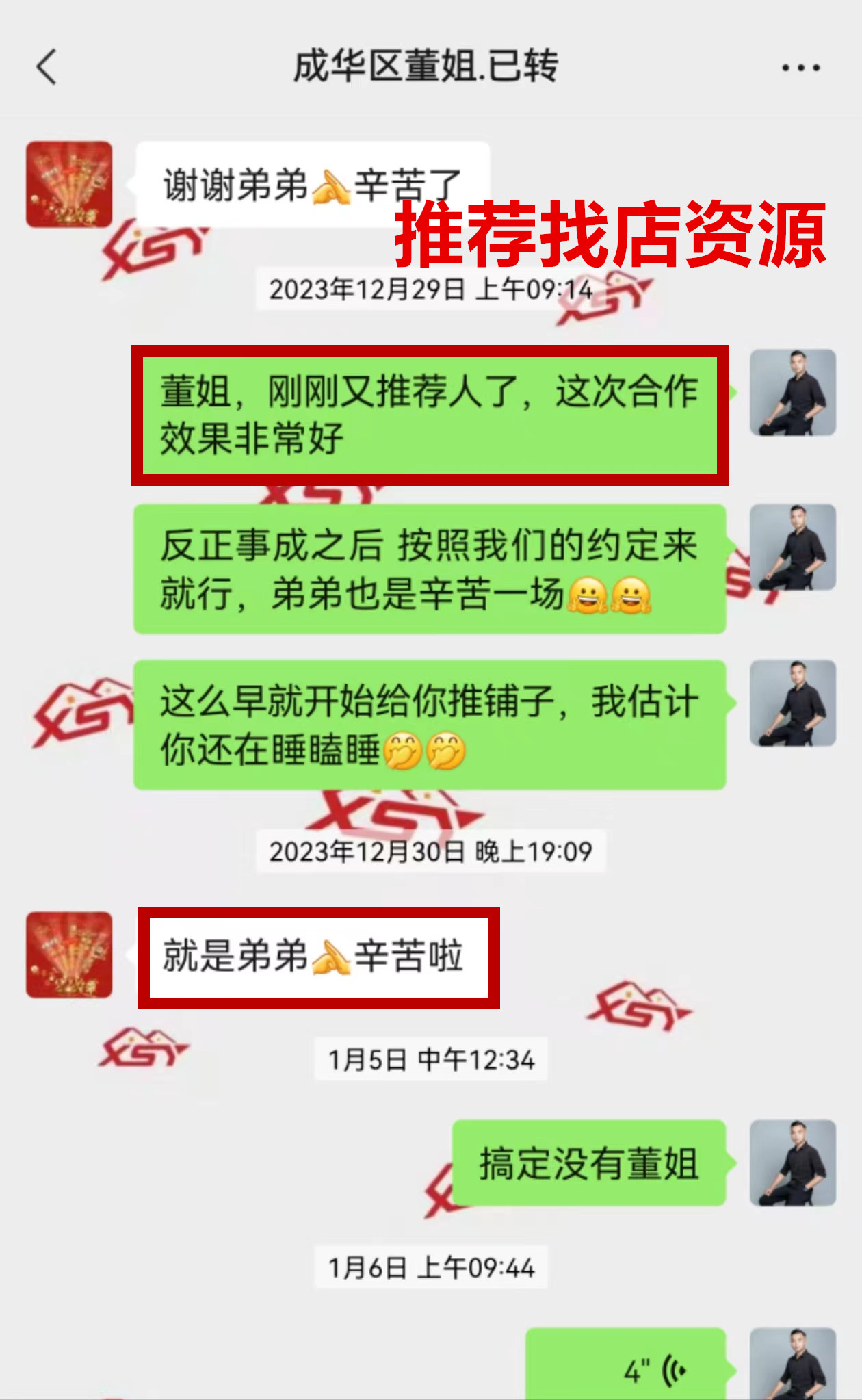Screen dimensions: 862x1400
Task: Go back from the 成华区董姐 chat
Action: (47, 67)
